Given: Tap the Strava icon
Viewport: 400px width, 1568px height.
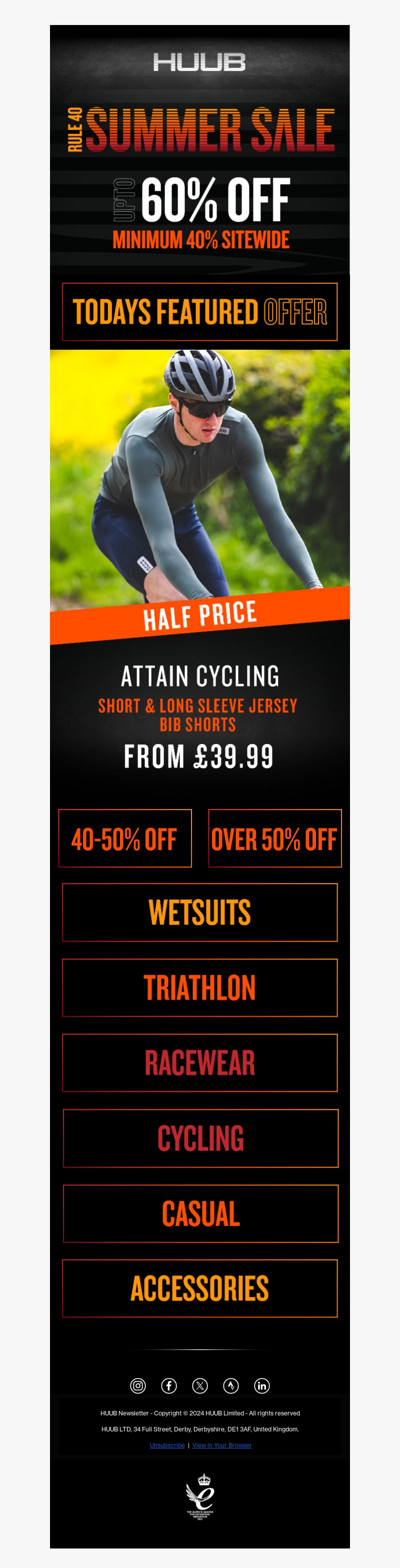Looking at the screenshot, I should (x=231, y=1385).
